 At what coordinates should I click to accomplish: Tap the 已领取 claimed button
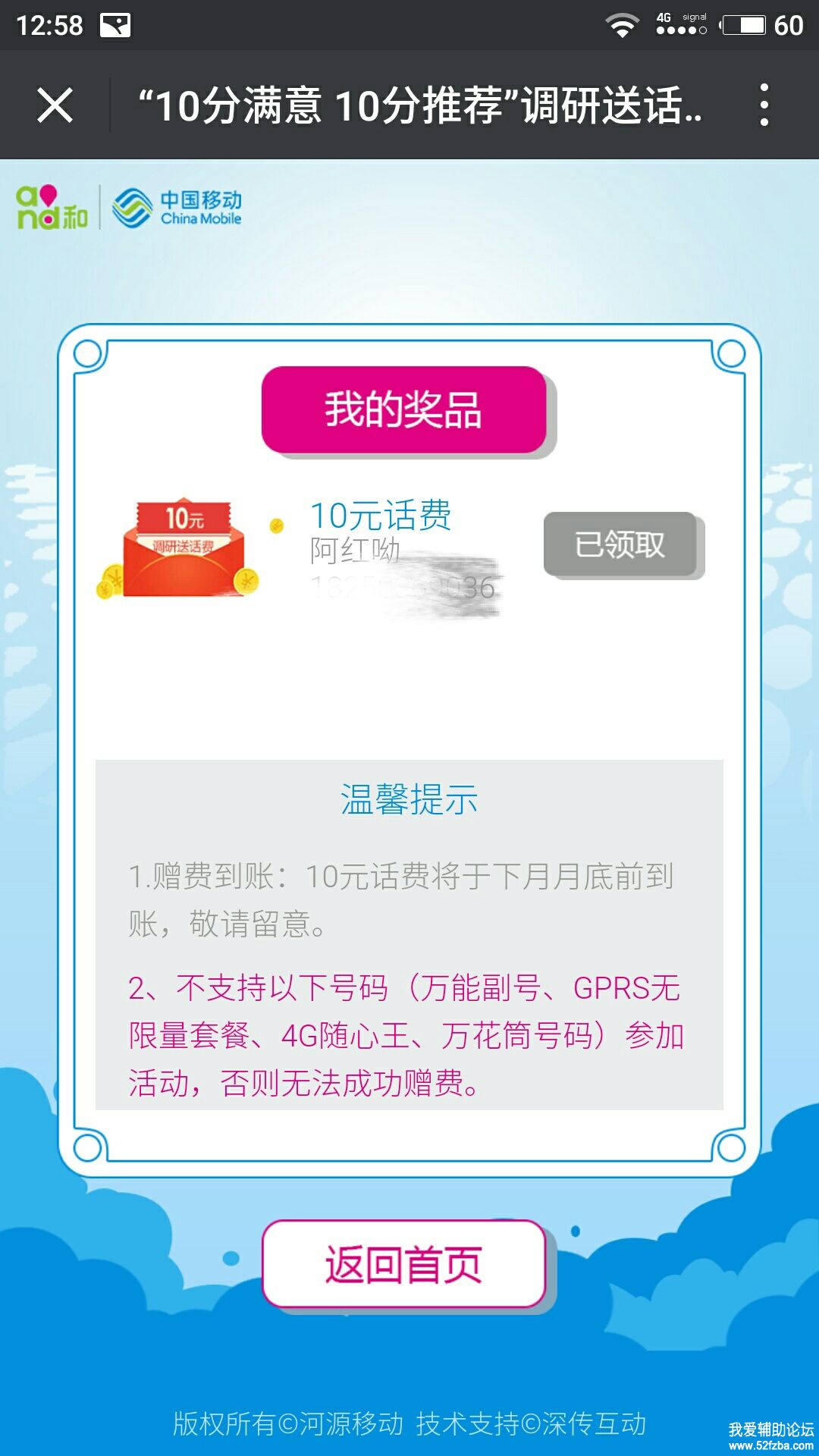point(620,544)
